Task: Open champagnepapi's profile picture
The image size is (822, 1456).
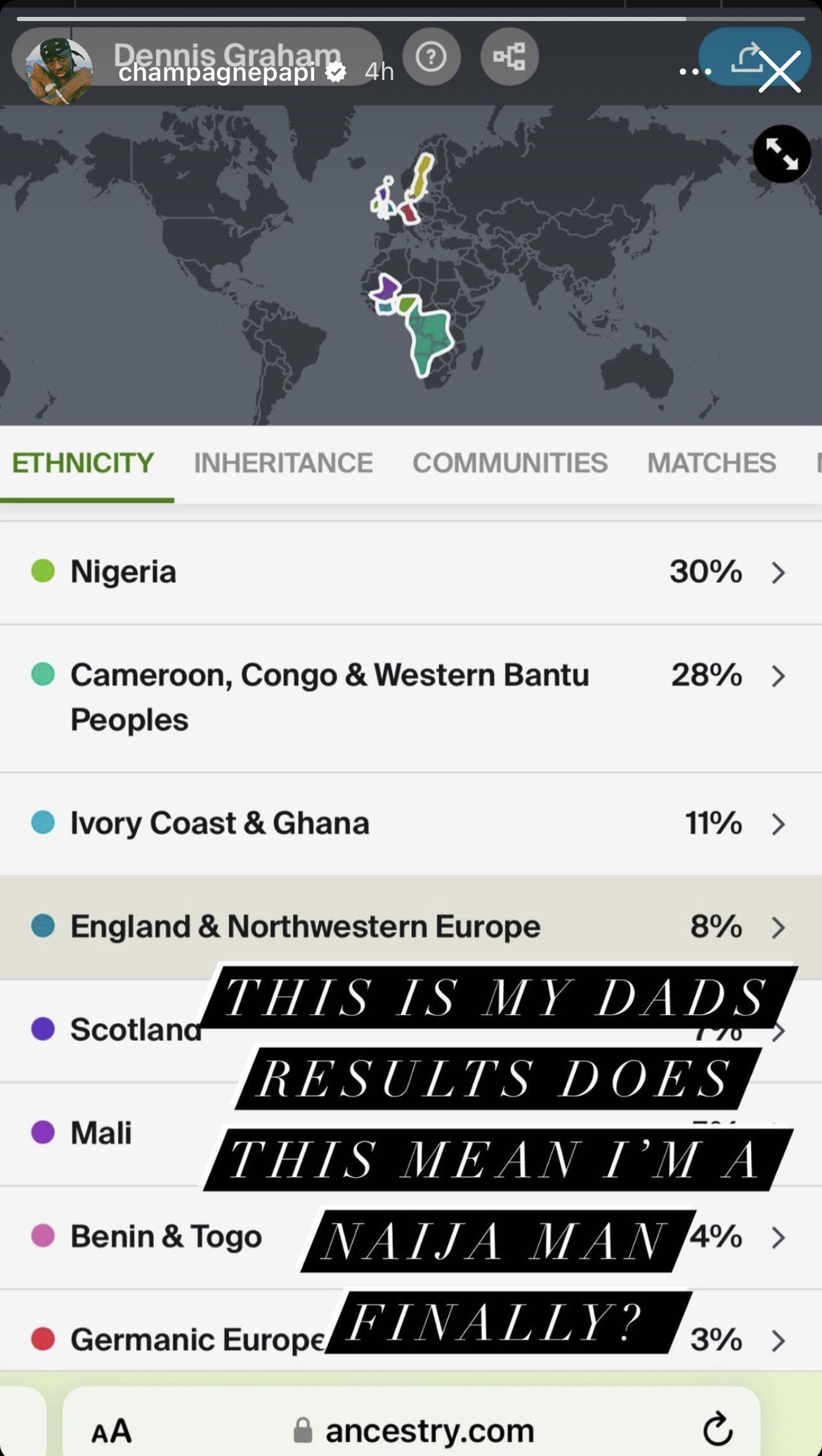Action: pyautogui.click(x=59, y=72)
